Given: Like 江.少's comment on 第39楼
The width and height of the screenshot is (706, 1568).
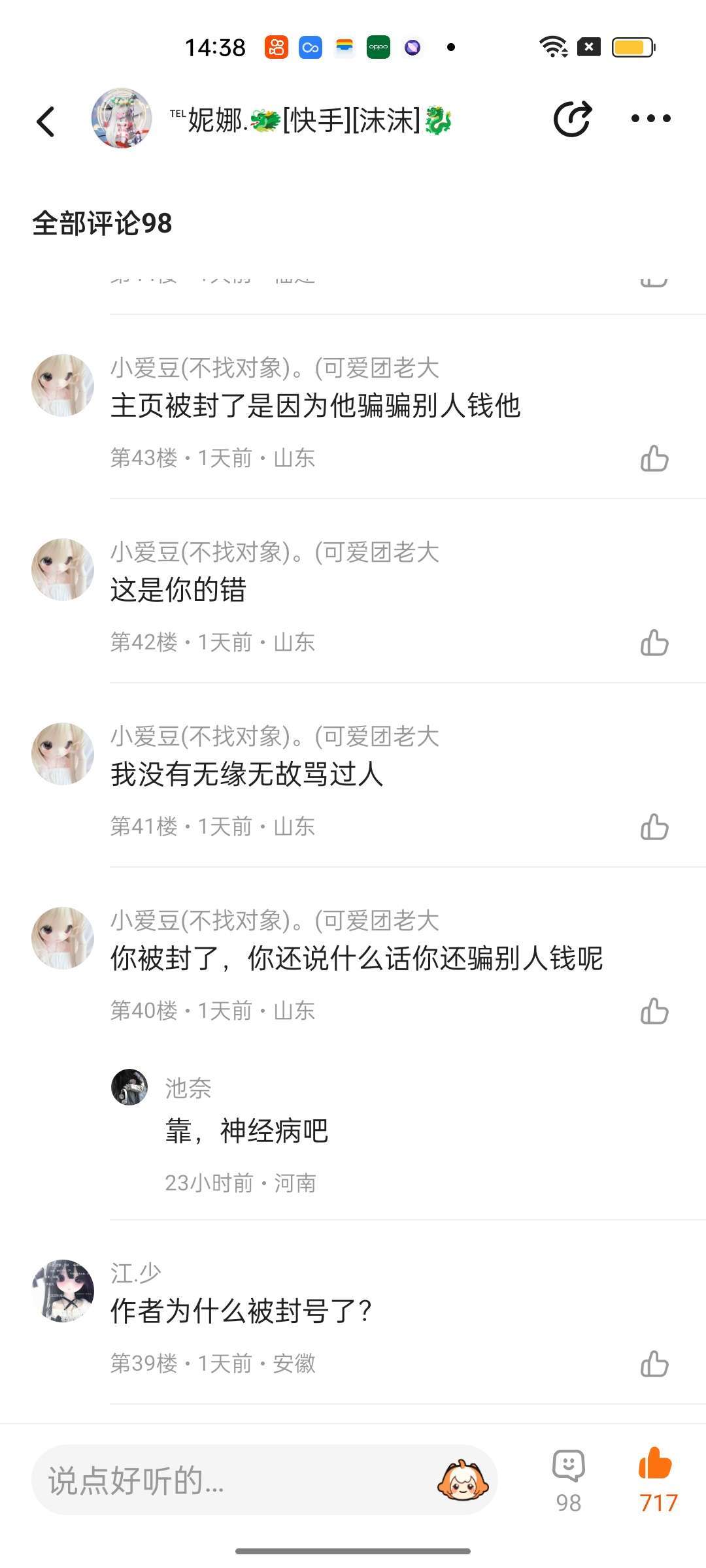Looking at the screenshot, I should coord(654,1364).
